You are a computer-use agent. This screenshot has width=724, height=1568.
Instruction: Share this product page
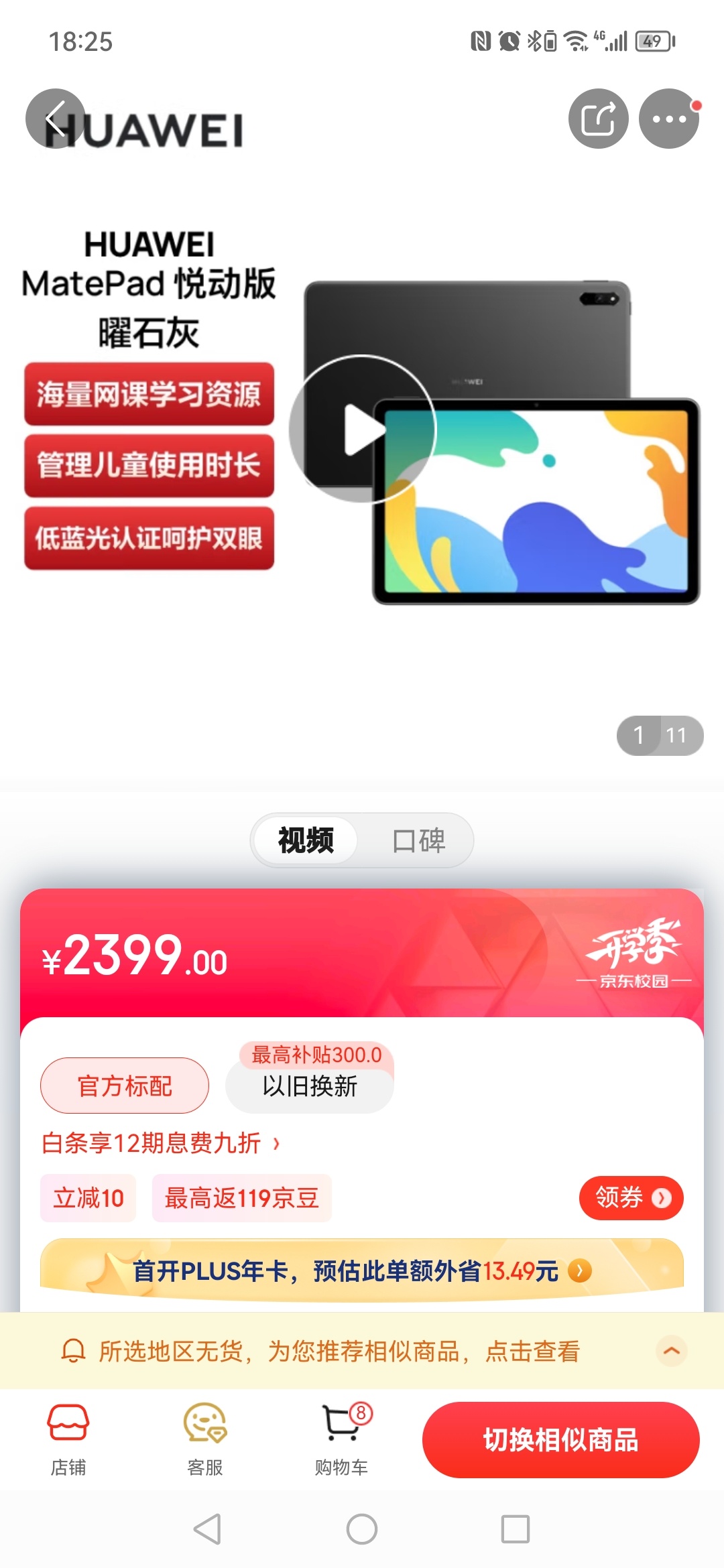tap(598, 119)
